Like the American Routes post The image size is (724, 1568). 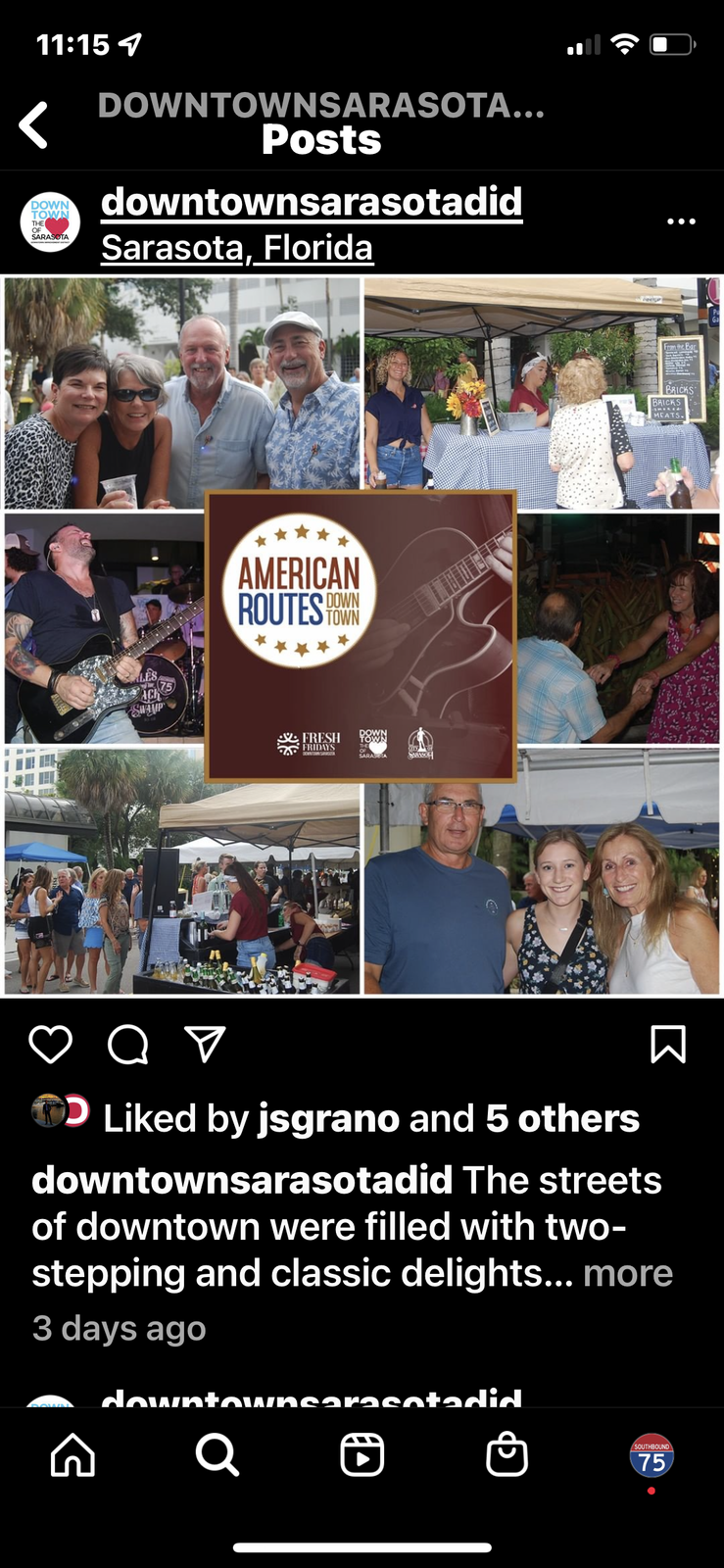(51, 1045)
